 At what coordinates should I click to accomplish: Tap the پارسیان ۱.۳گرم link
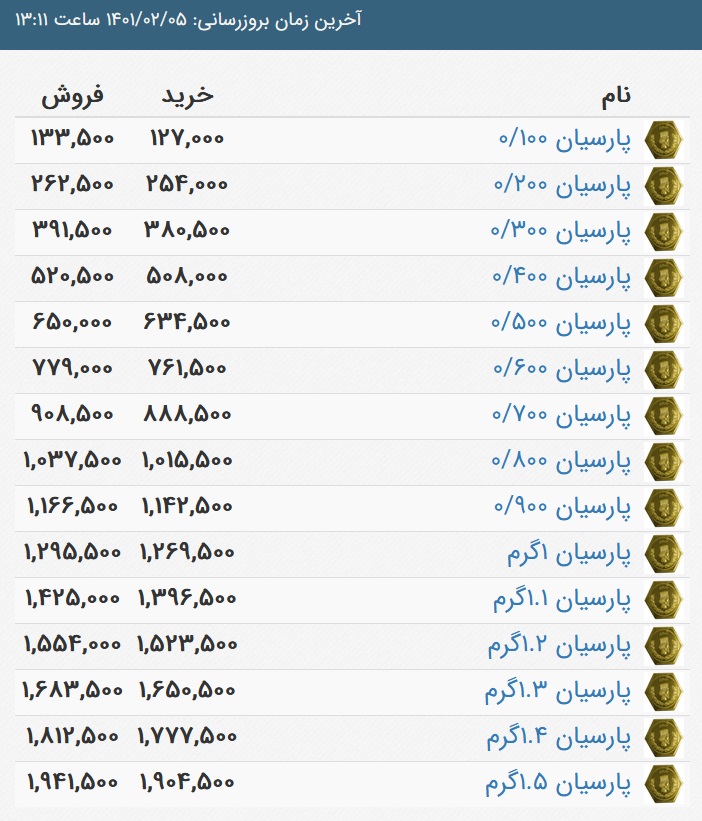click(x=558, y=692)
